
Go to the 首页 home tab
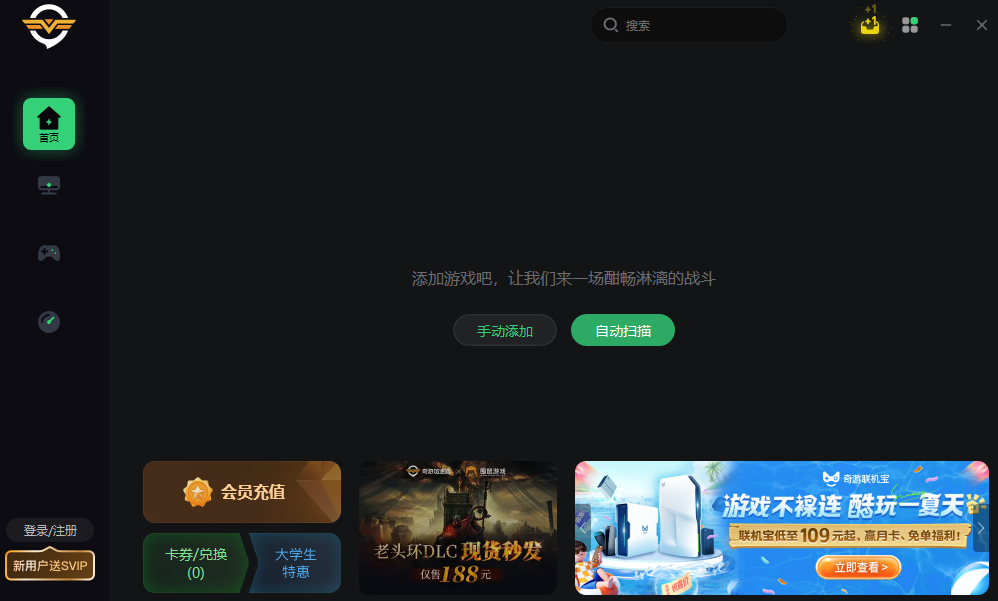coord(49,124)
